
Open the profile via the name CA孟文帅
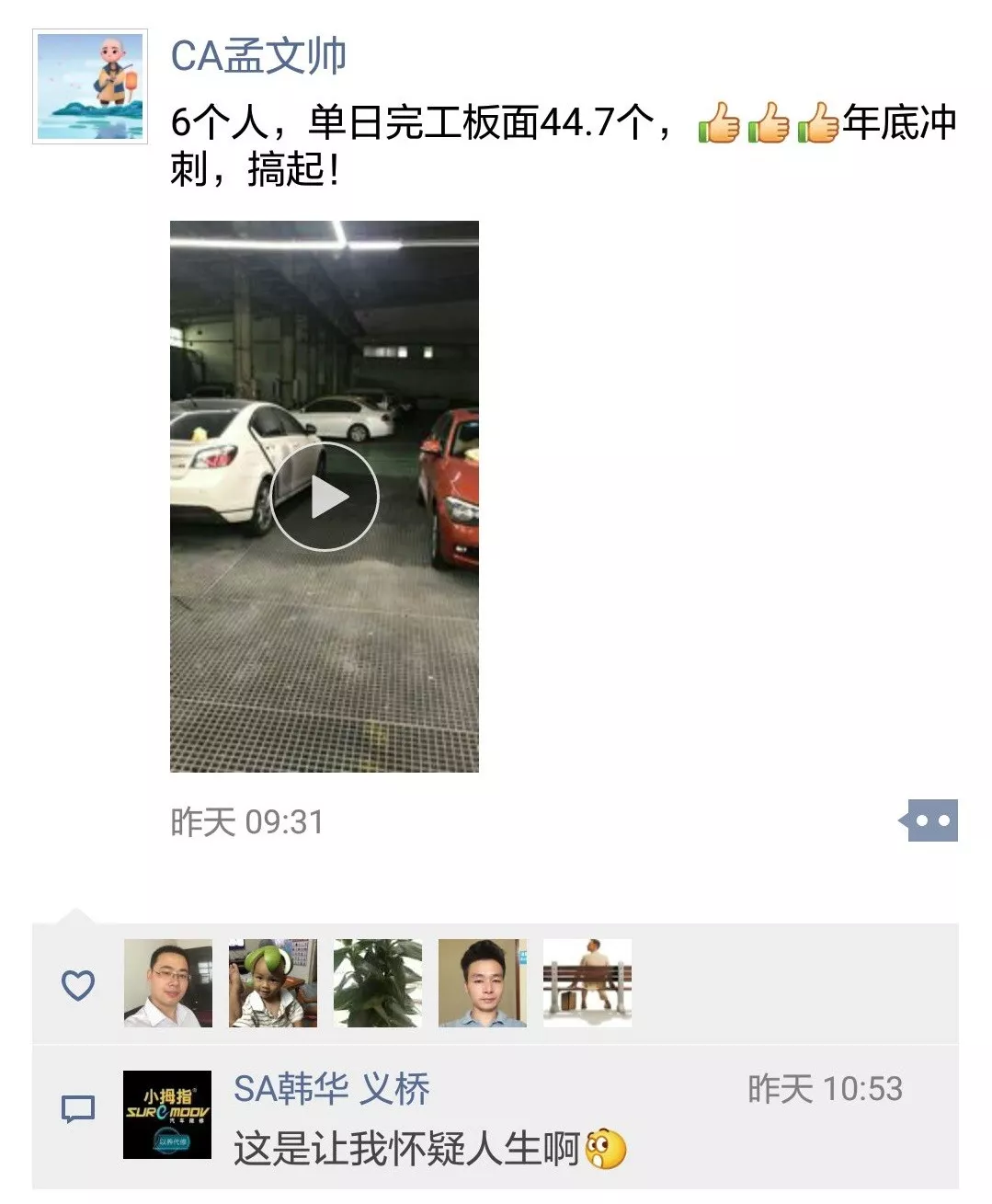pos(258,56)
